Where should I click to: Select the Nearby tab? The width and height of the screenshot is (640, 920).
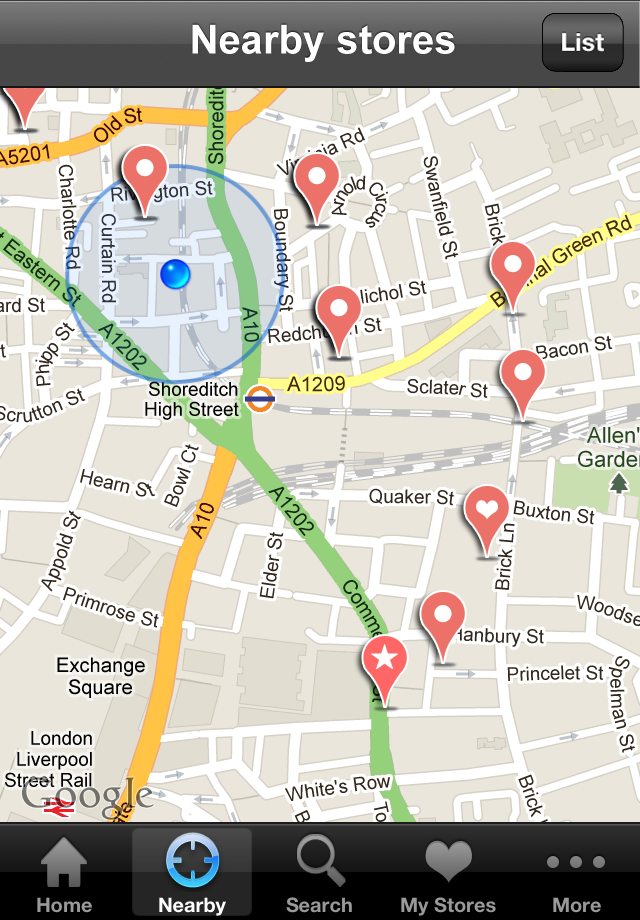click(191, 874)
